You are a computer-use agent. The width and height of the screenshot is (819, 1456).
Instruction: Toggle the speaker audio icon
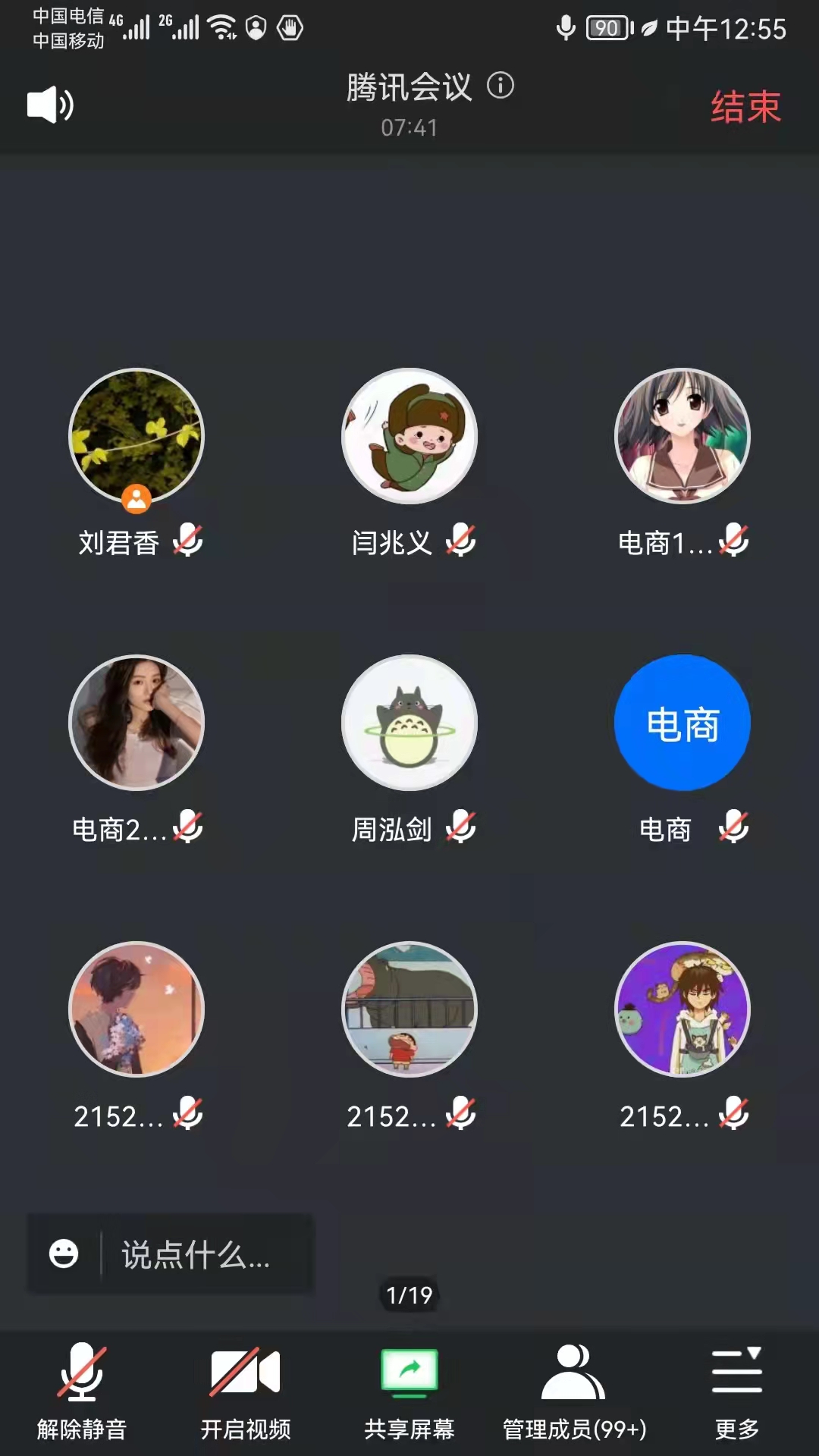click(50, 105)
